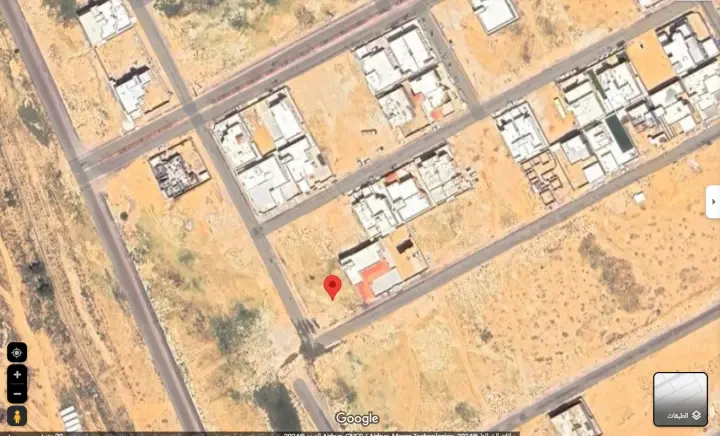
Task: Tap the red location pin marker
Action: tap(333, 287)
